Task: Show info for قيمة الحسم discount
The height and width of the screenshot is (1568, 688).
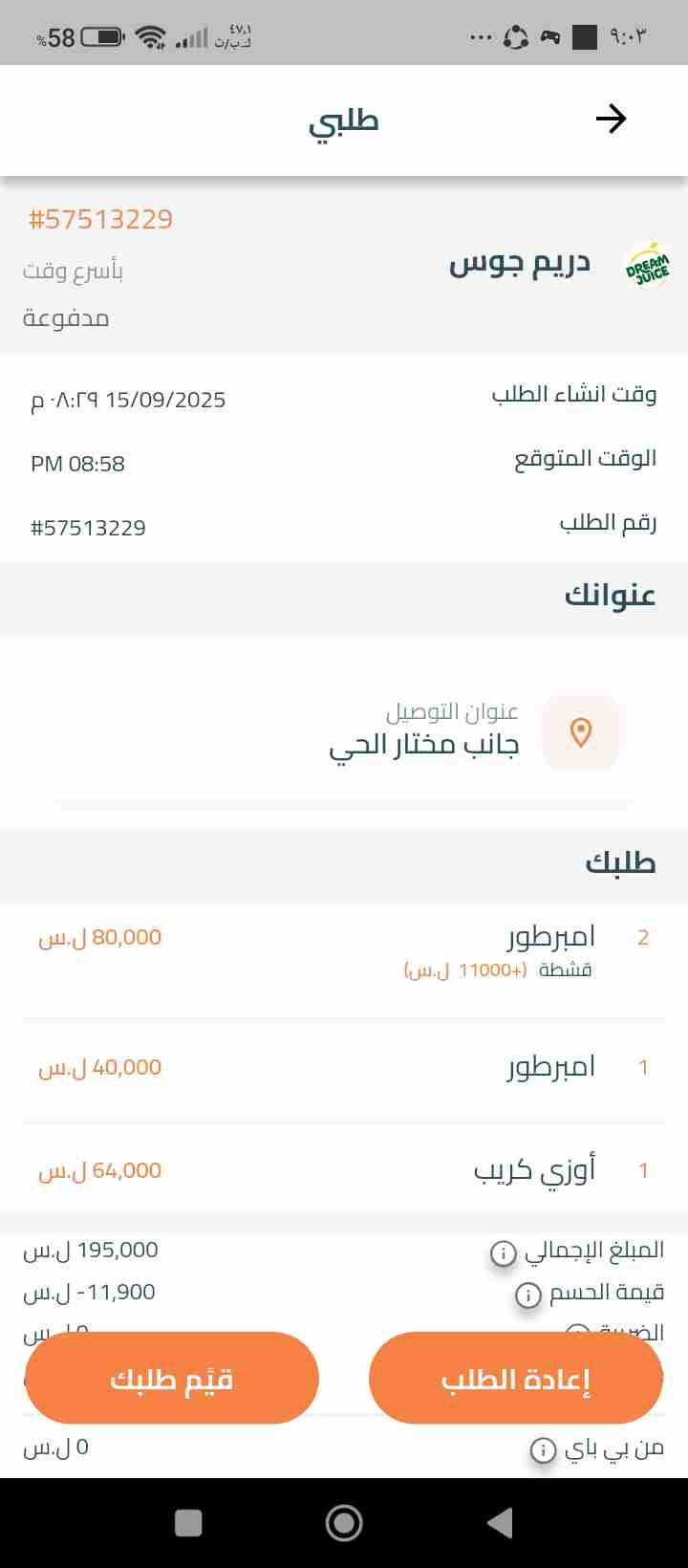Action: [x=528, y=1295]
